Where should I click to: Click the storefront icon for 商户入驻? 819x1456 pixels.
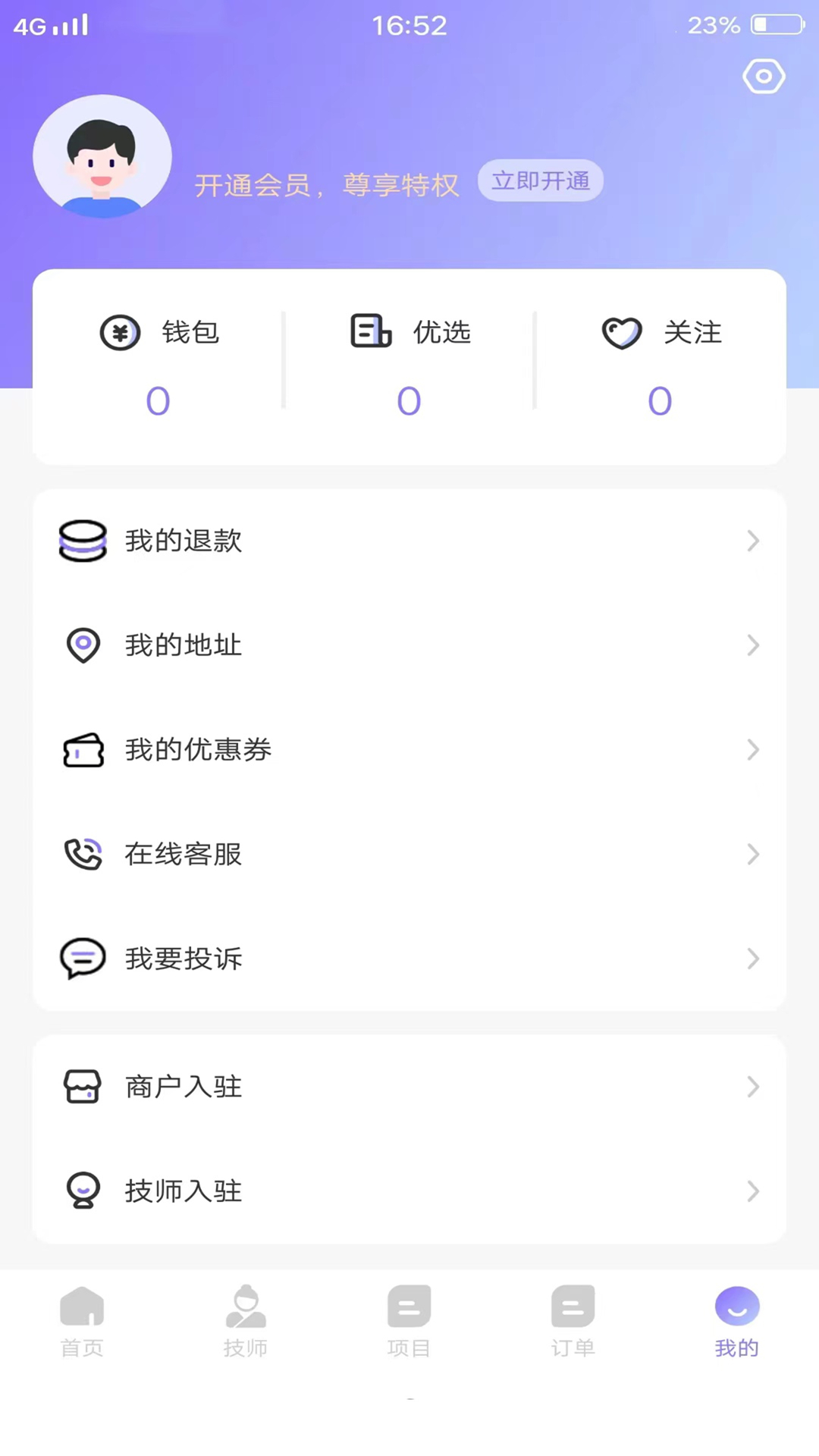pos(83,1086)
